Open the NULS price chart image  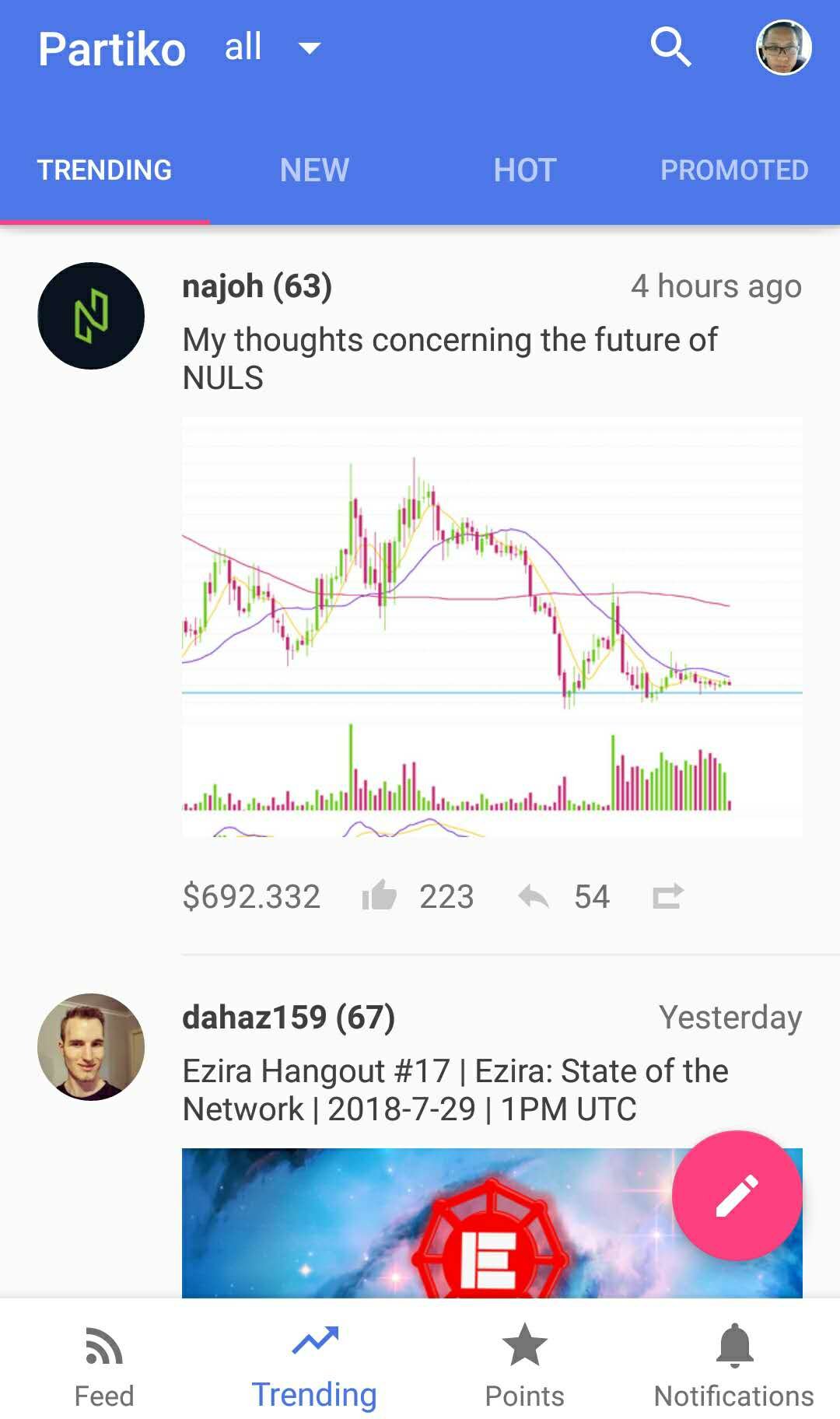coord(492,627)
